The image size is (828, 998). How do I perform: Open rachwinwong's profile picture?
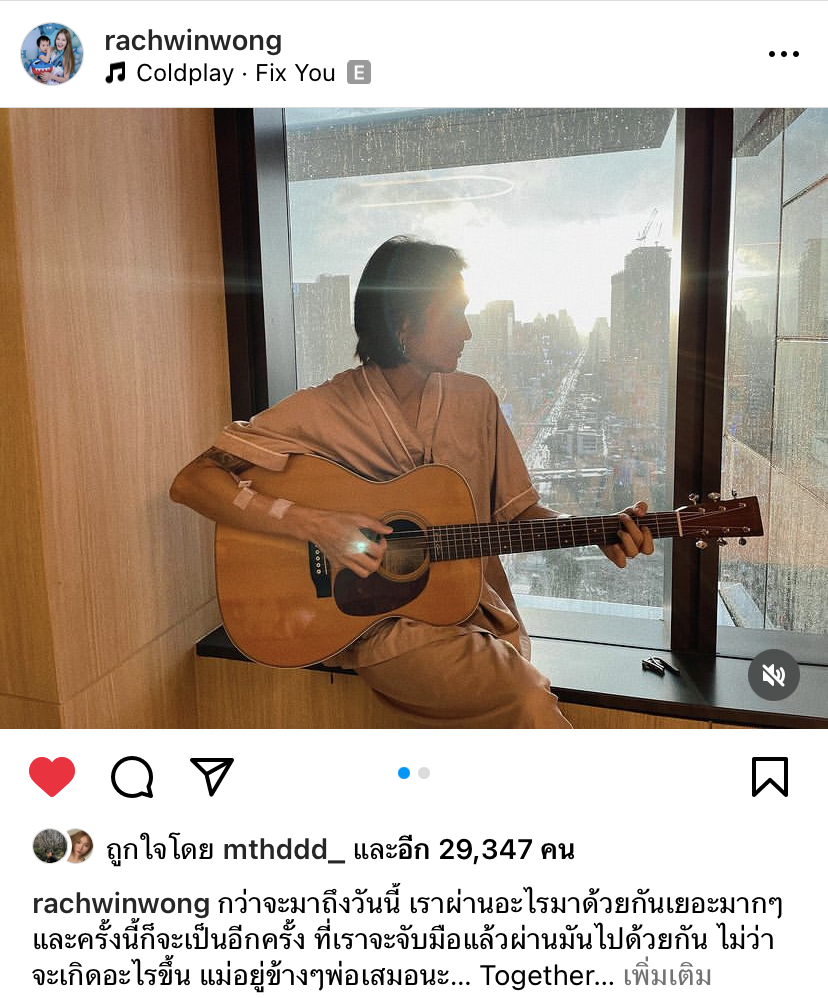pyautogui.click(x=52, y=54)
